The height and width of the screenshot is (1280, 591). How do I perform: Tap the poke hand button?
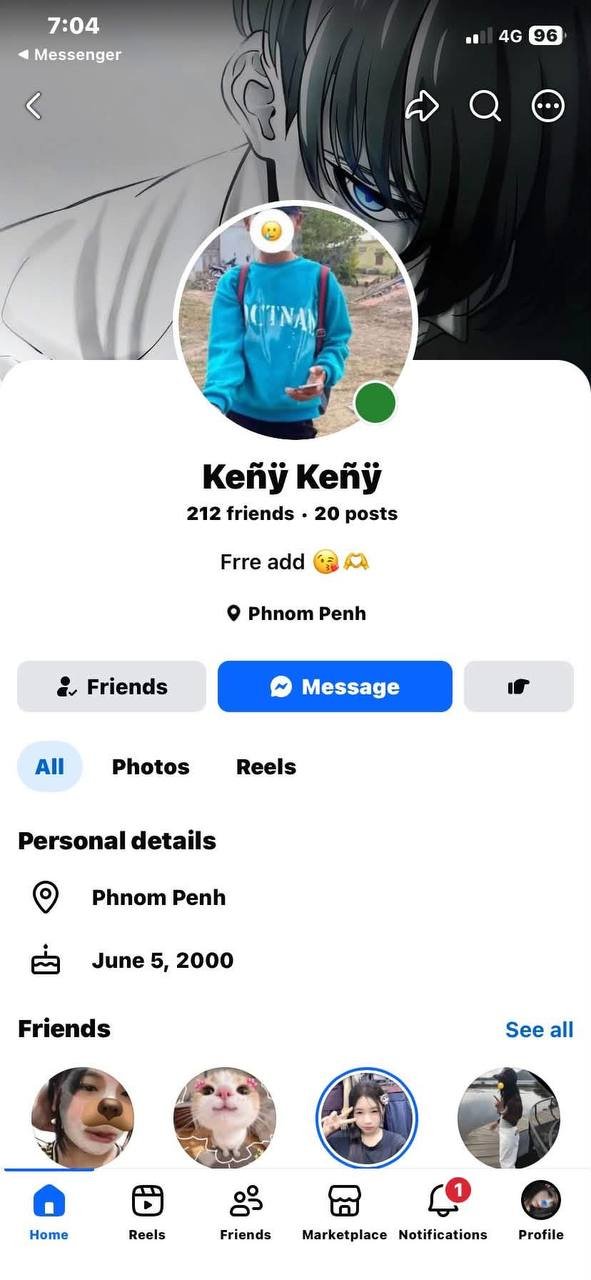pyautogui.click(x=518, y=687)
